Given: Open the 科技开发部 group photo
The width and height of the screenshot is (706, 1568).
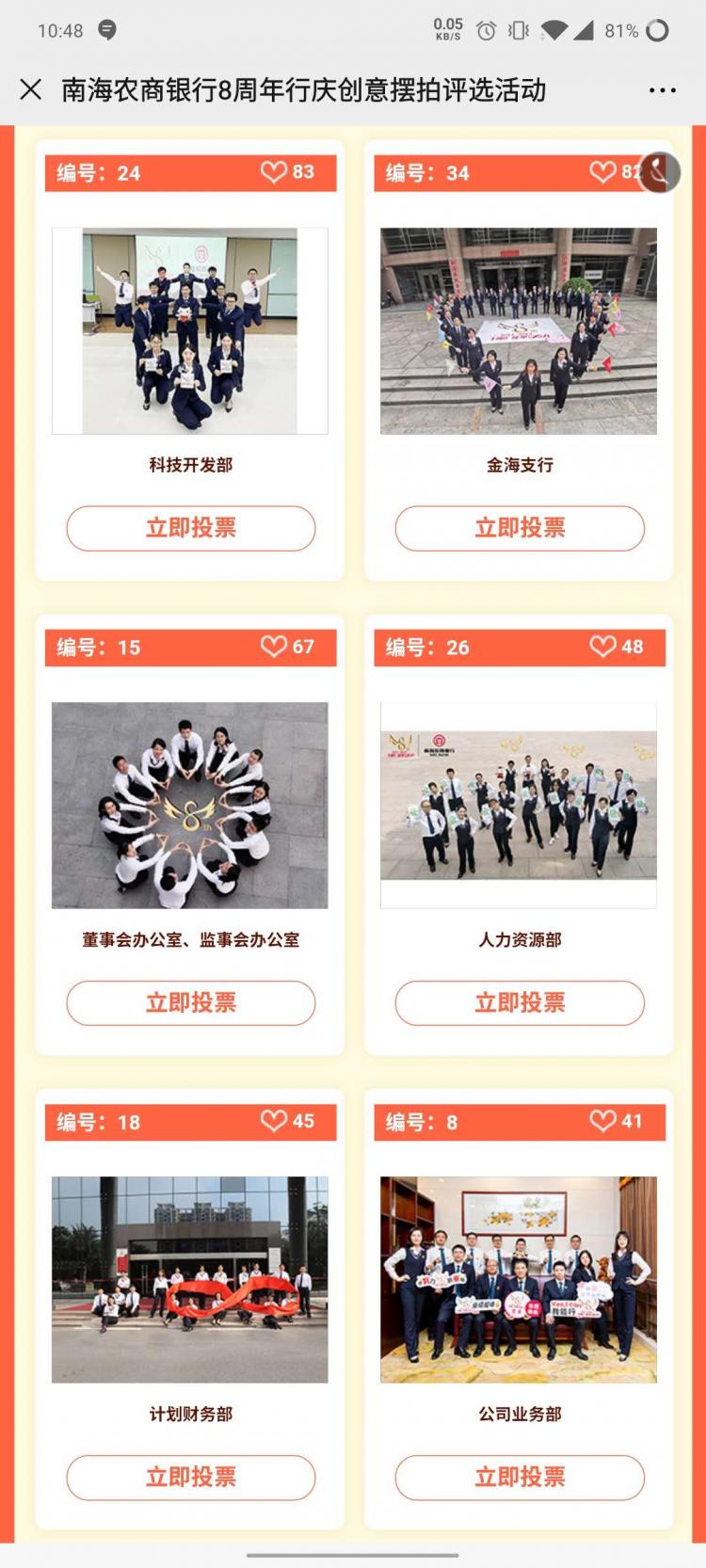Looking at the screenshot, I should pos(190,330).
